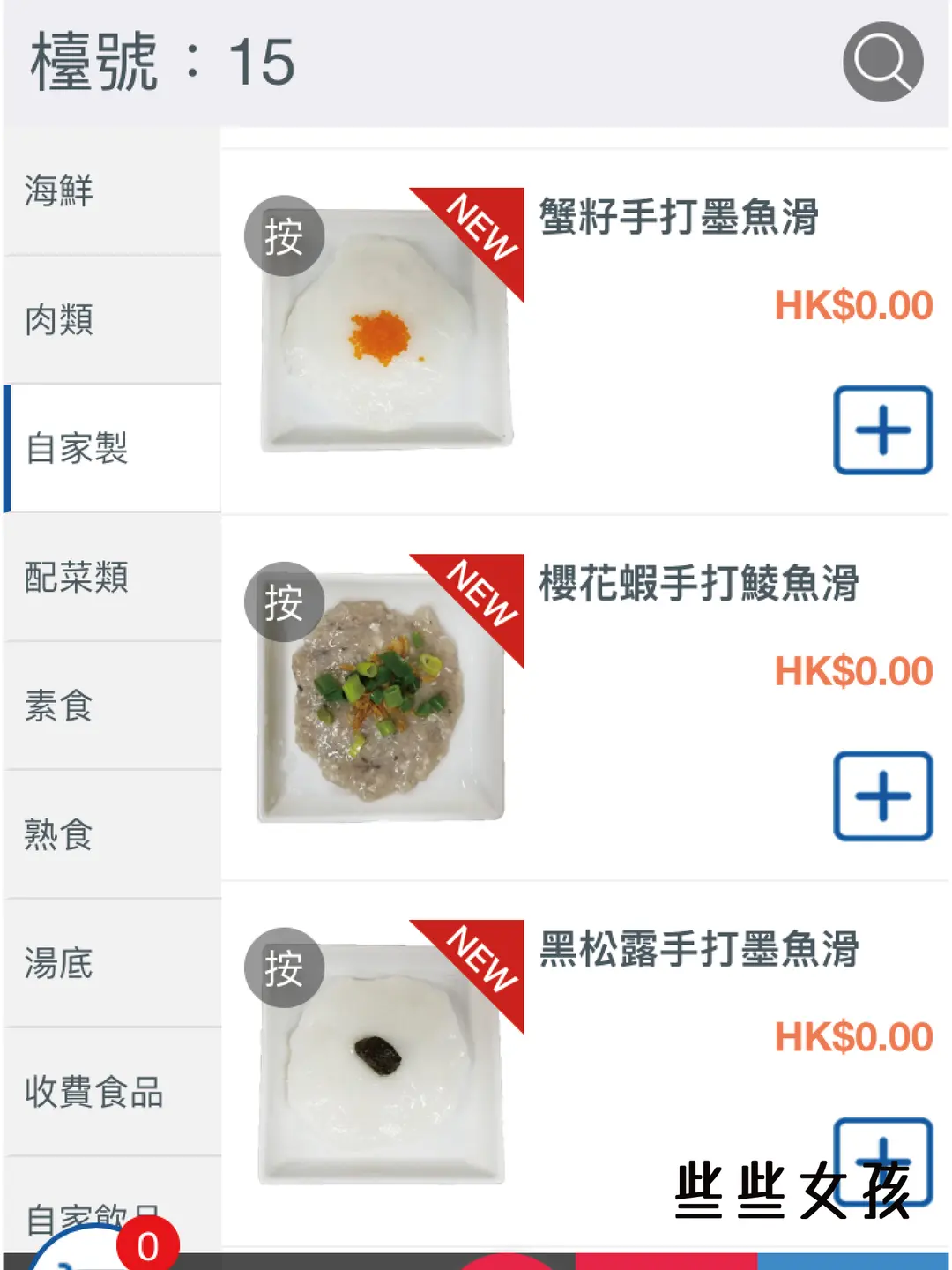Switch to the 海鮮 category

click(112, 191)
